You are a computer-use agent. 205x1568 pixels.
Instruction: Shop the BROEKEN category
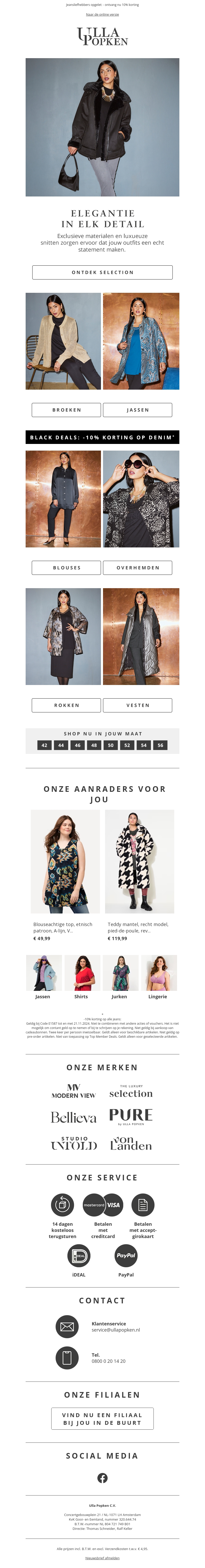point(66,410)
